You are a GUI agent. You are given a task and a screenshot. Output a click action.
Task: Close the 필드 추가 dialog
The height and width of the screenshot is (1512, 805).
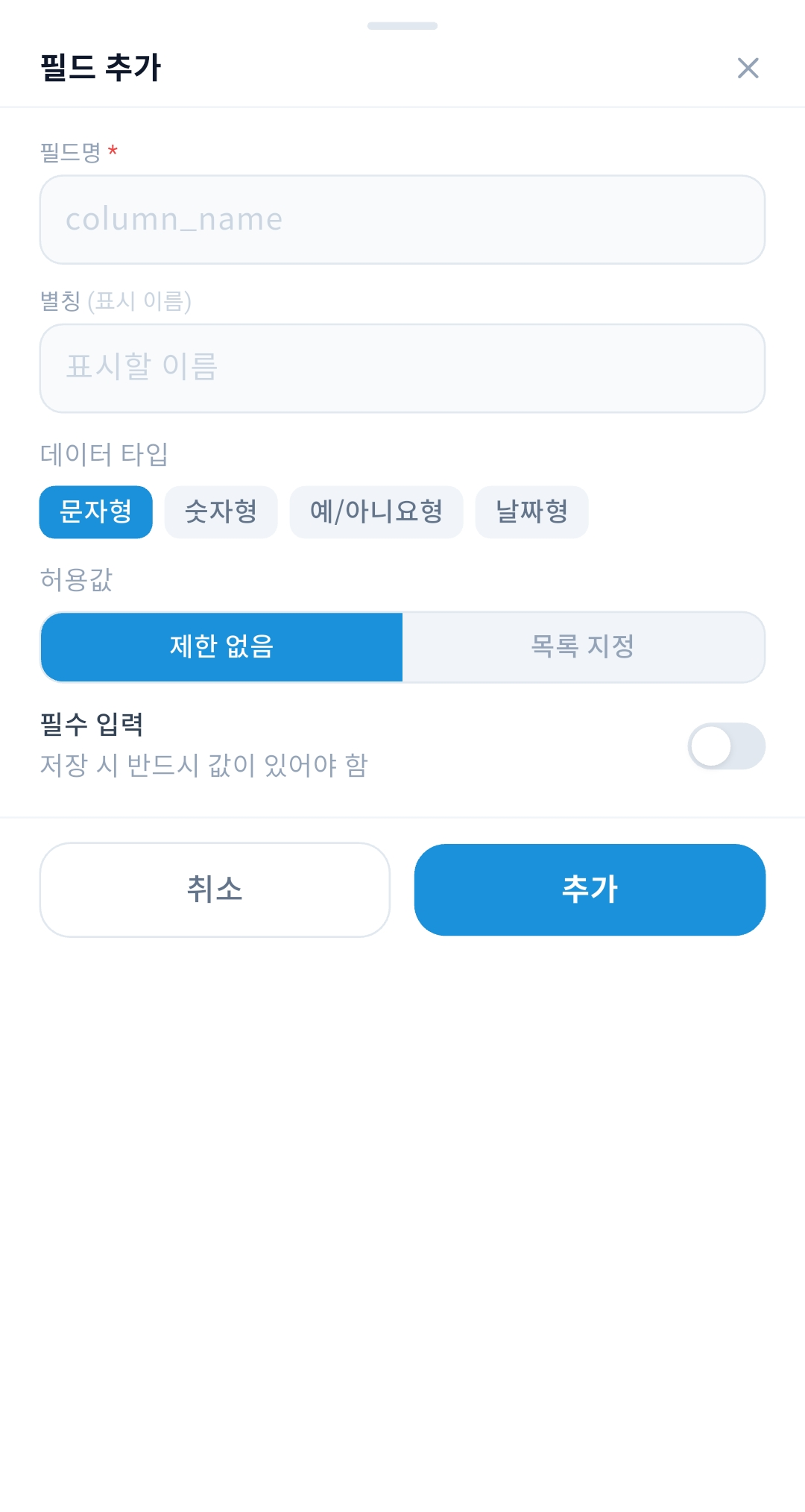(x=748, y=68)
